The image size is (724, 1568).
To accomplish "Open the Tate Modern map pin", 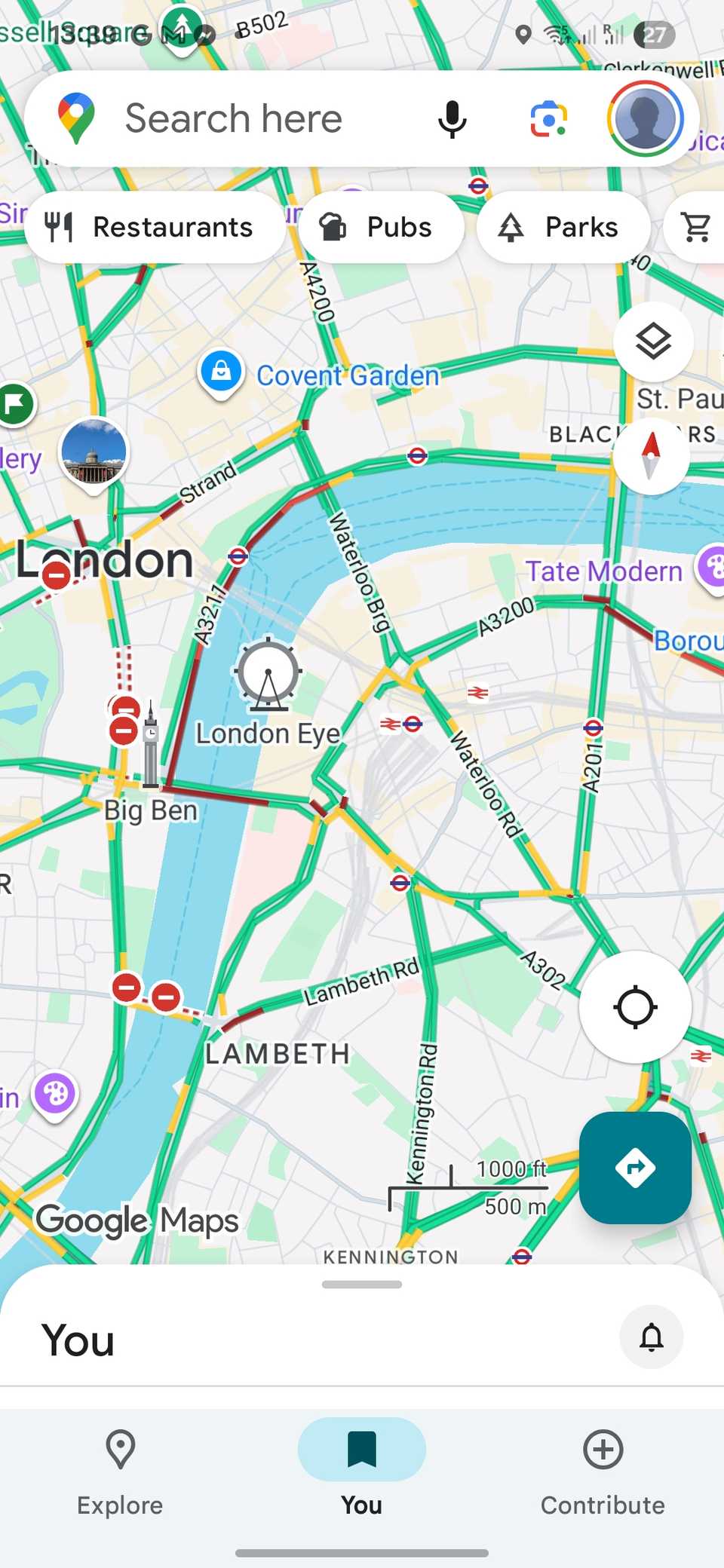I will (710, 568).
